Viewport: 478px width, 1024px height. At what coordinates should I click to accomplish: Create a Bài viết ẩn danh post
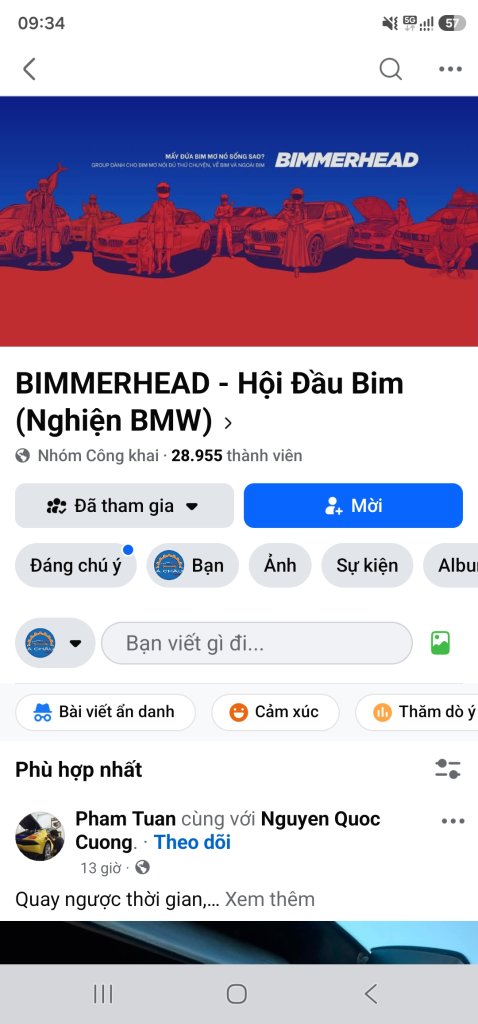[x=105, y=712]
